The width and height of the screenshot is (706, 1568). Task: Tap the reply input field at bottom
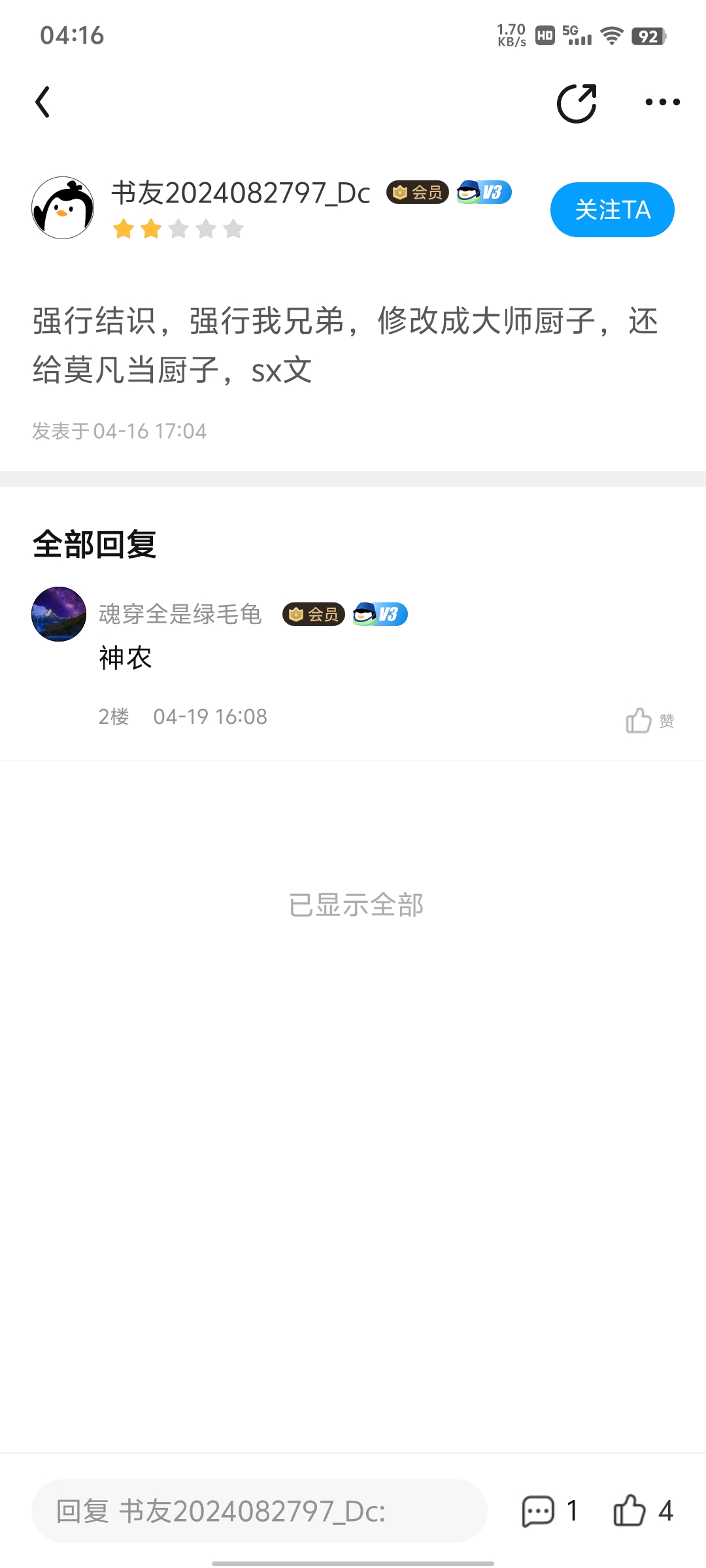(259, 1511)
